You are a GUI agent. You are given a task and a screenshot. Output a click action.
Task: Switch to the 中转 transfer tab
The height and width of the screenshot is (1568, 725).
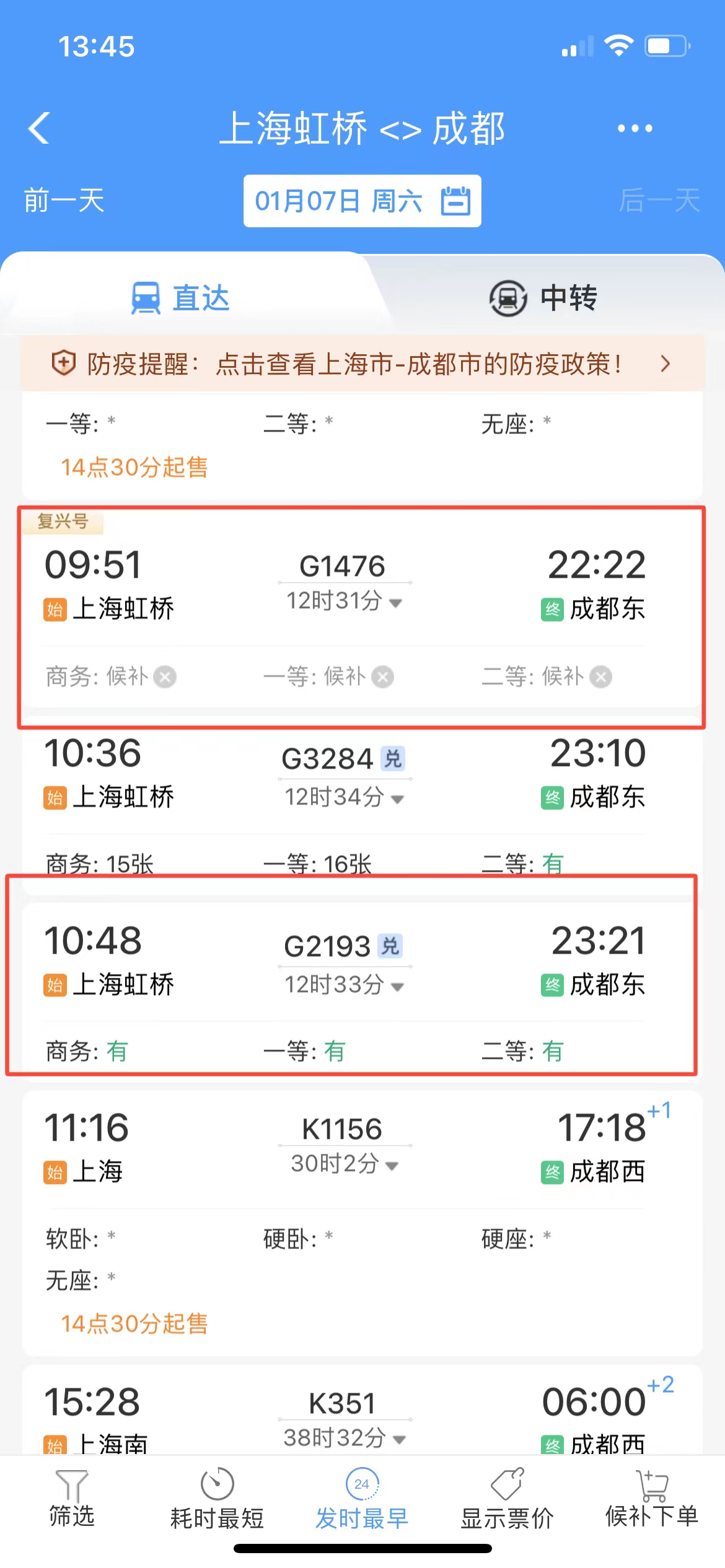pyautogui.click(x=543, y=298)
